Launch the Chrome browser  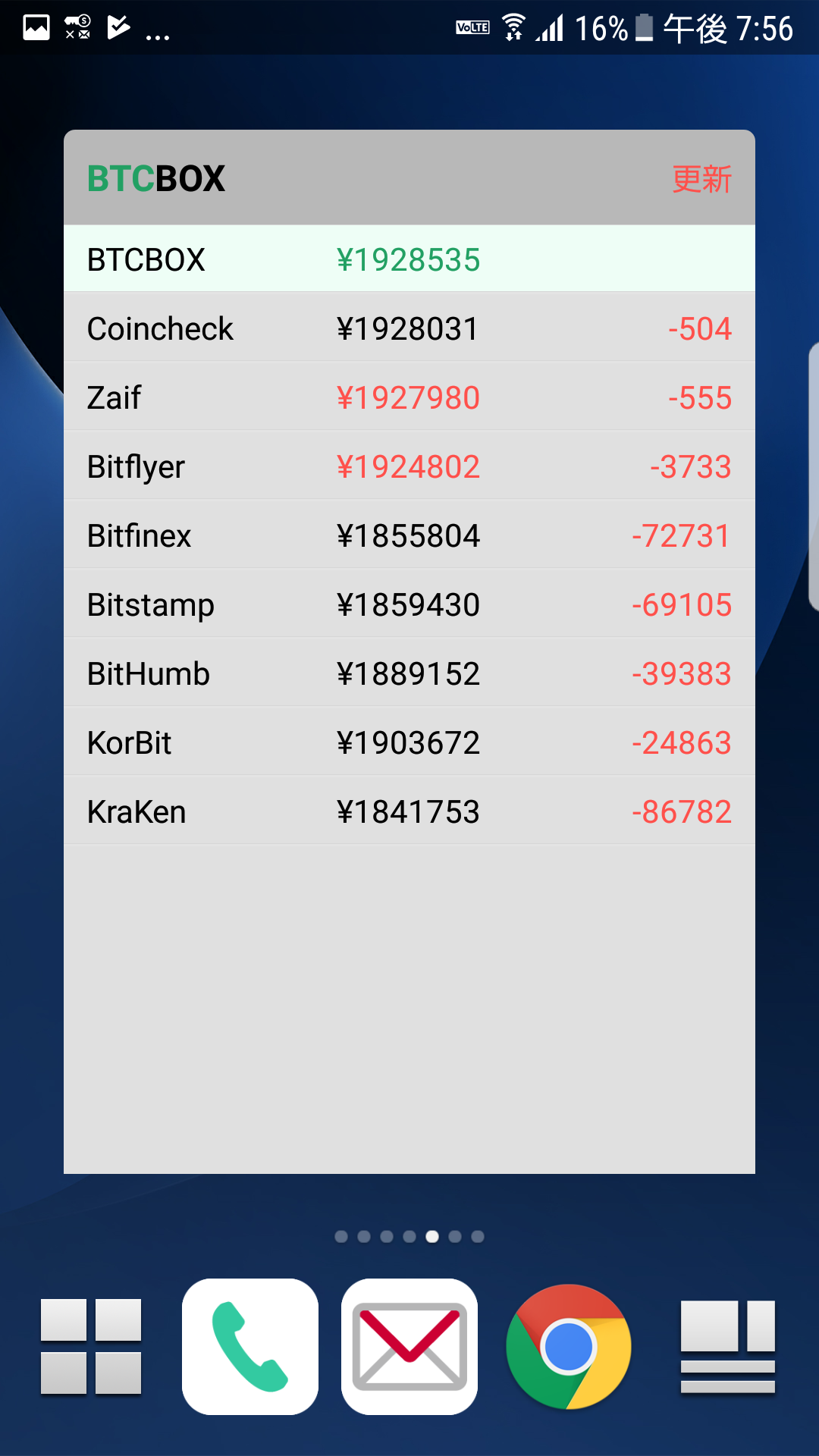point(569,1347)
